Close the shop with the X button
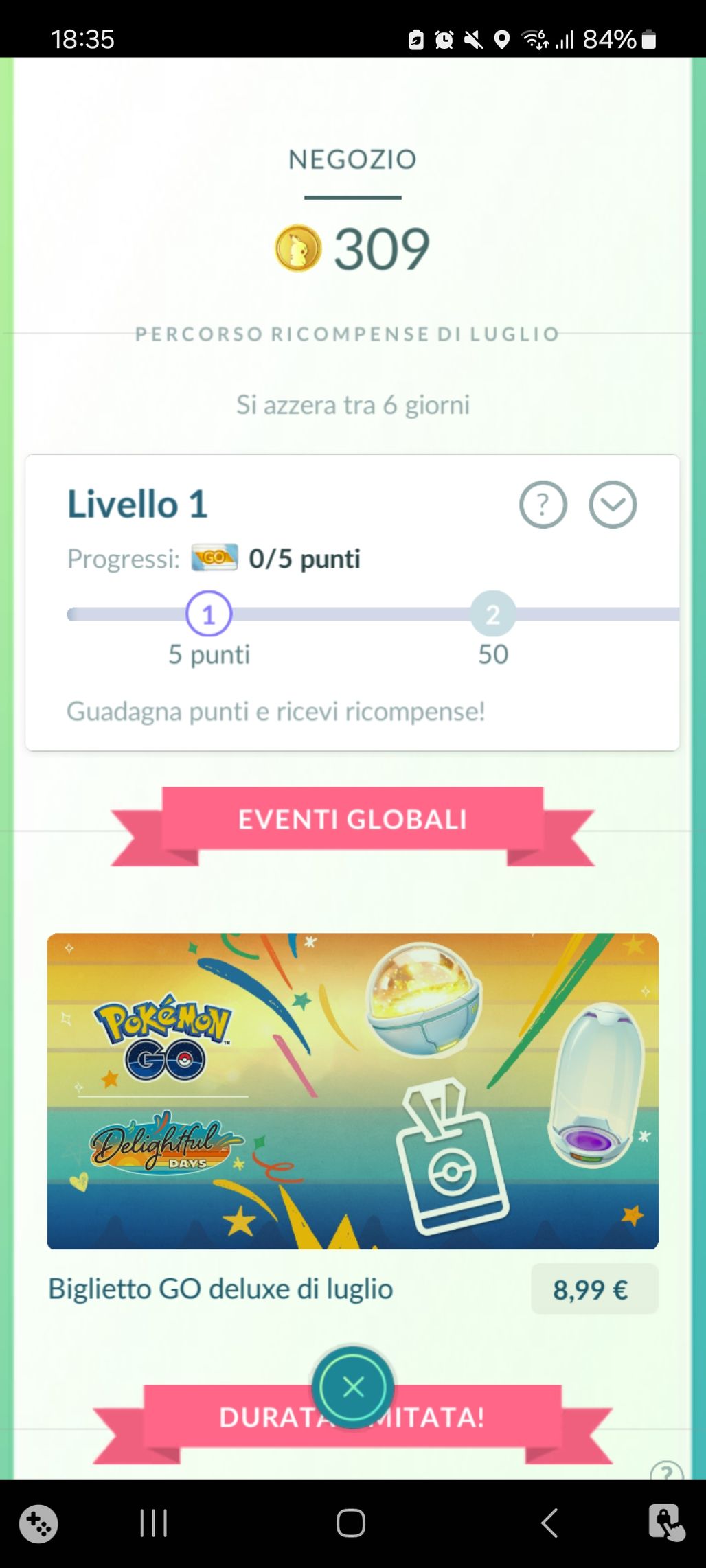The width and height of the screenshot is (706, 1568). point(353,1387)
